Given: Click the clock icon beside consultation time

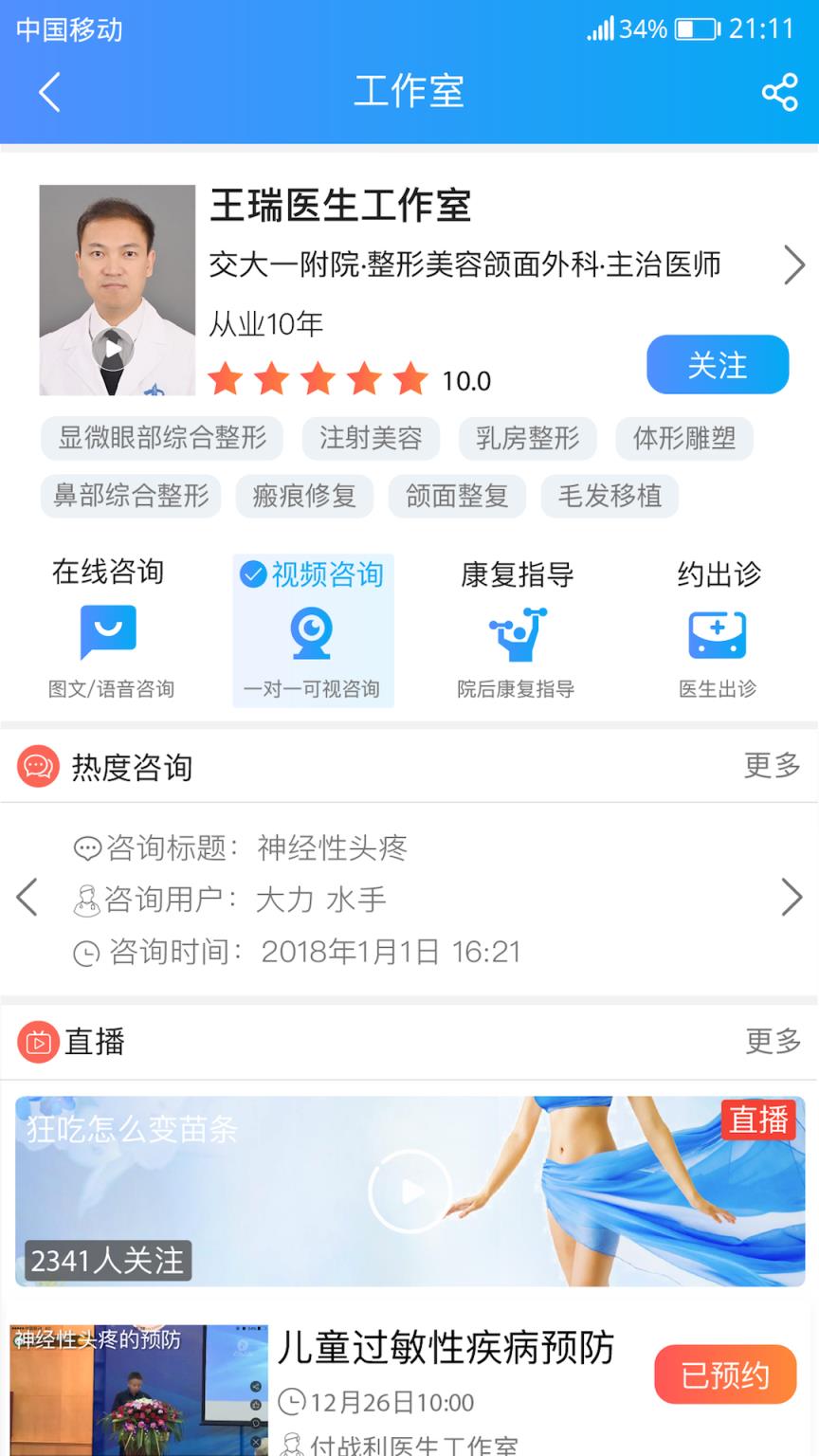Looking at the screenshot, I should point(85,952).
